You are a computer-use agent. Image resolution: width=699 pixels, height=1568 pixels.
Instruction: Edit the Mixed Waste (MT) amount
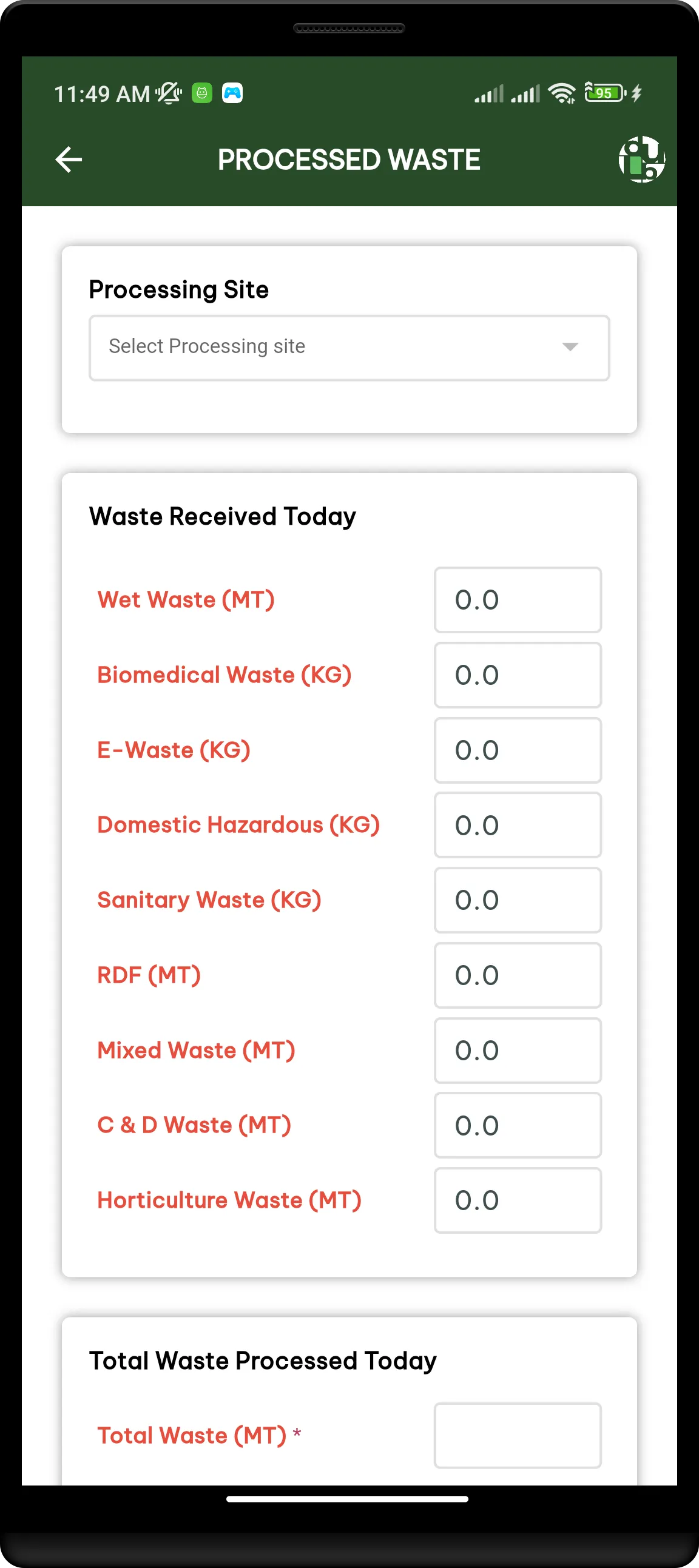[x=518, y=1051]
